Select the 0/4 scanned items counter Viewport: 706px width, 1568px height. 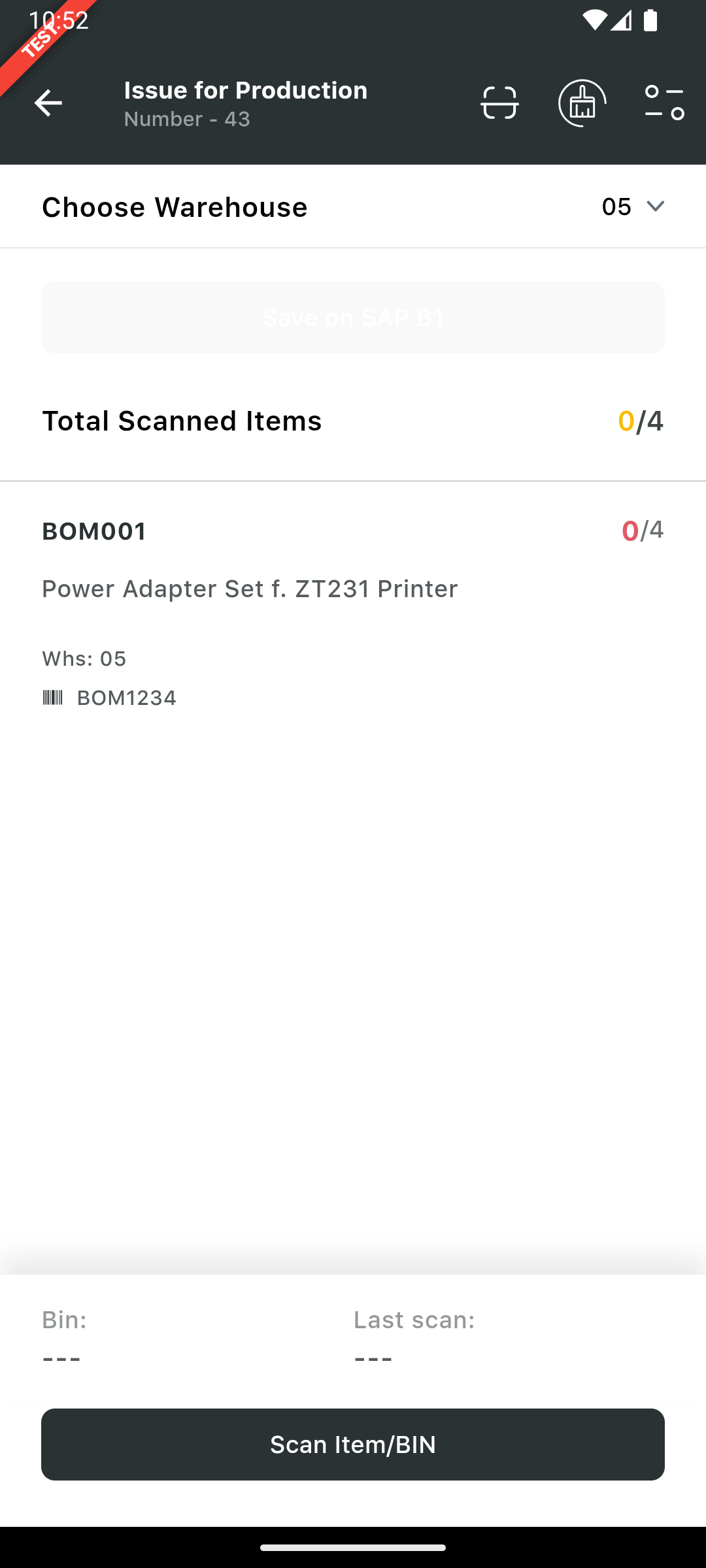[x=641, y=420]
